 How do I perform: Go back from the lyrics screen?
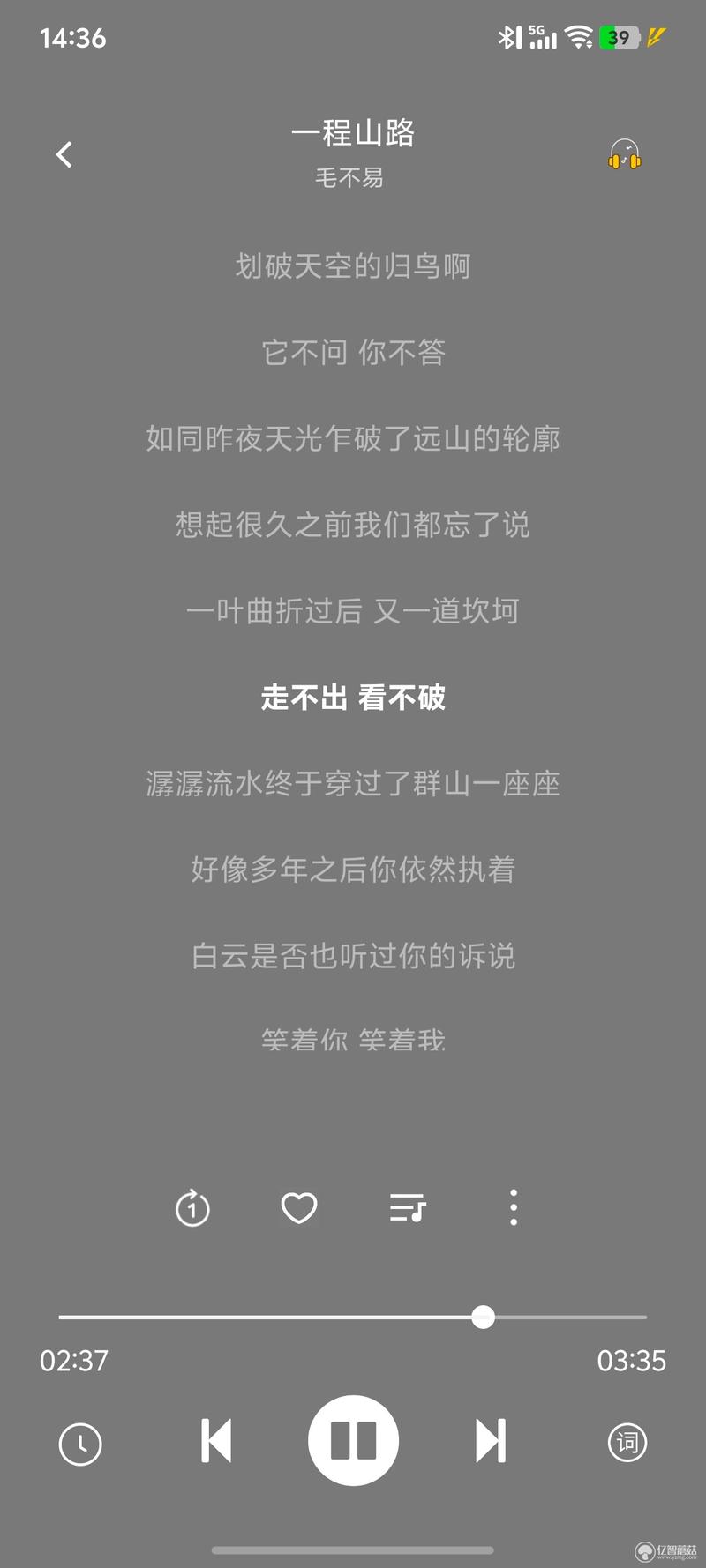(x=64, y=155)
